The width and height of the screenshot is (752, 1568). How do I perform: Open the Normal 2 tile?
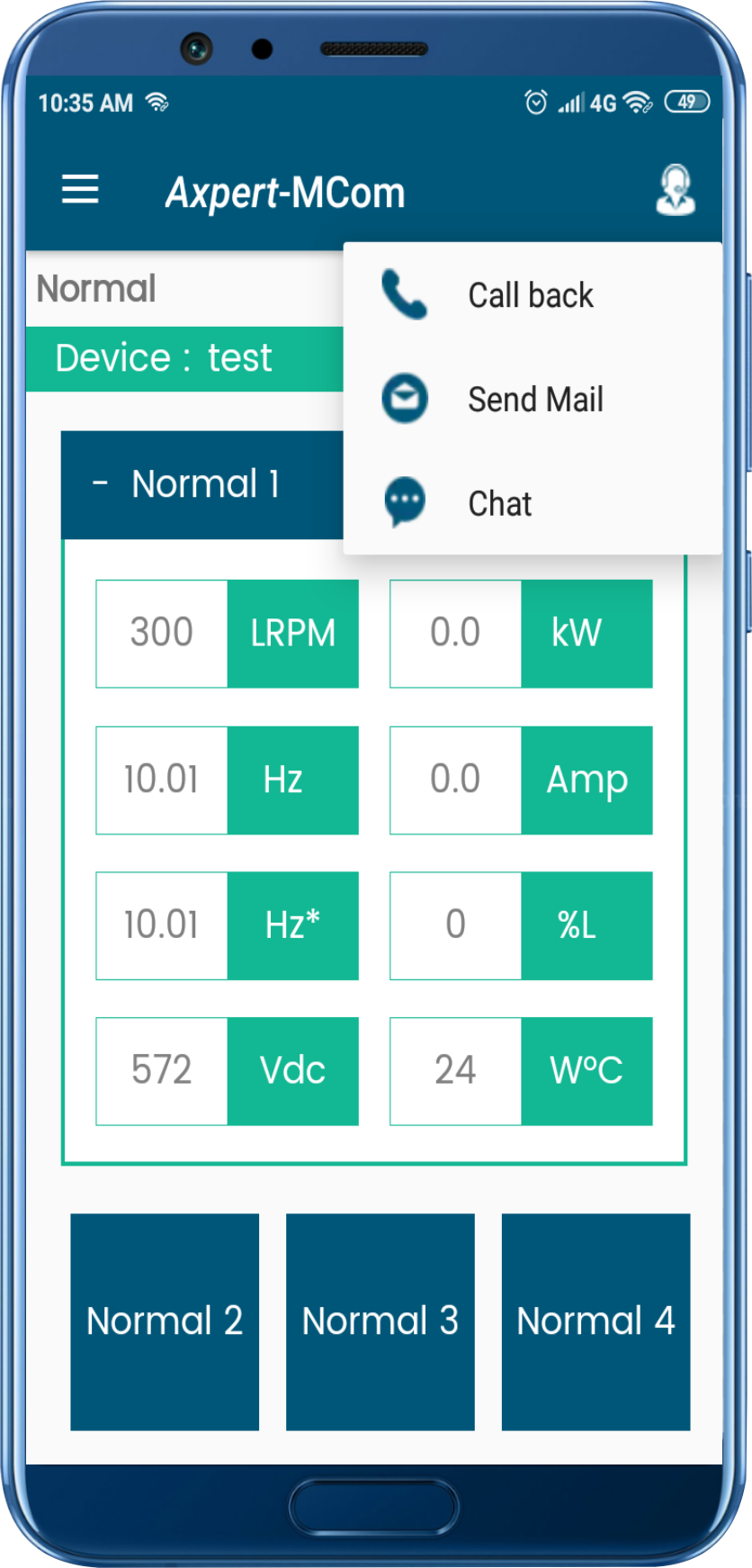165,1320
